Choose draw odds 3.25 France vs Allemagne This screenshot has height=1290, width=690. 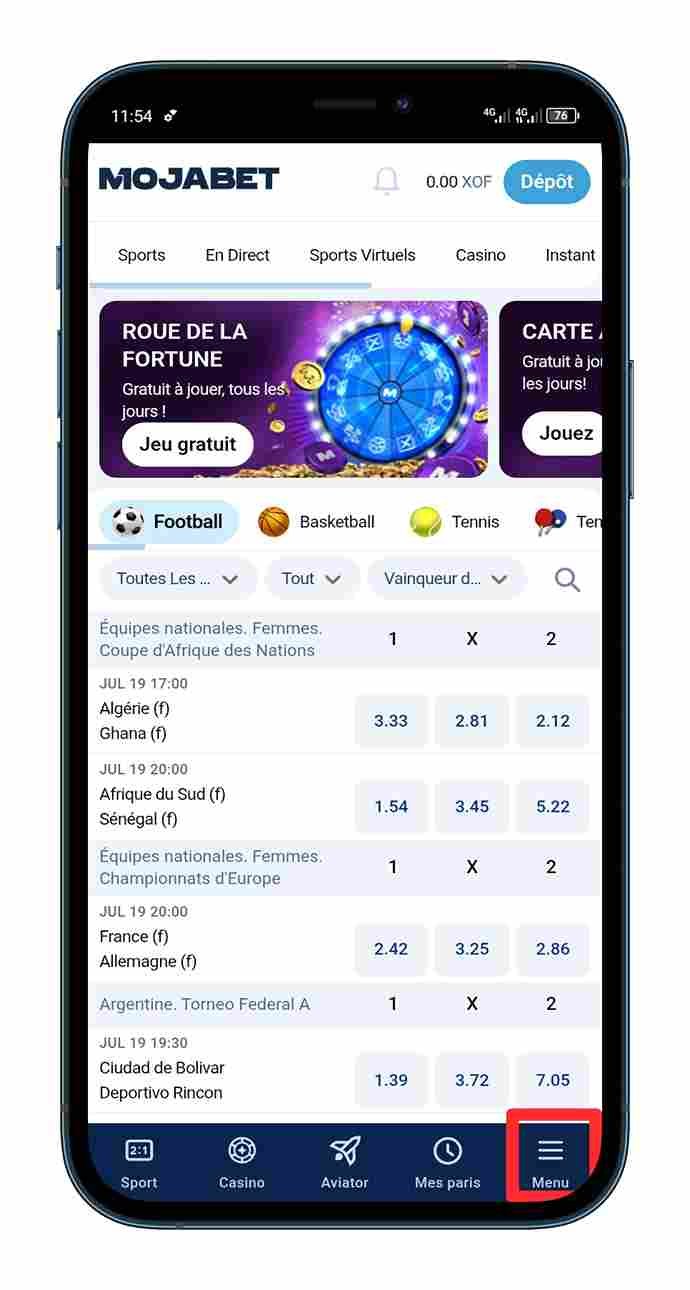(x=472, y=949)
